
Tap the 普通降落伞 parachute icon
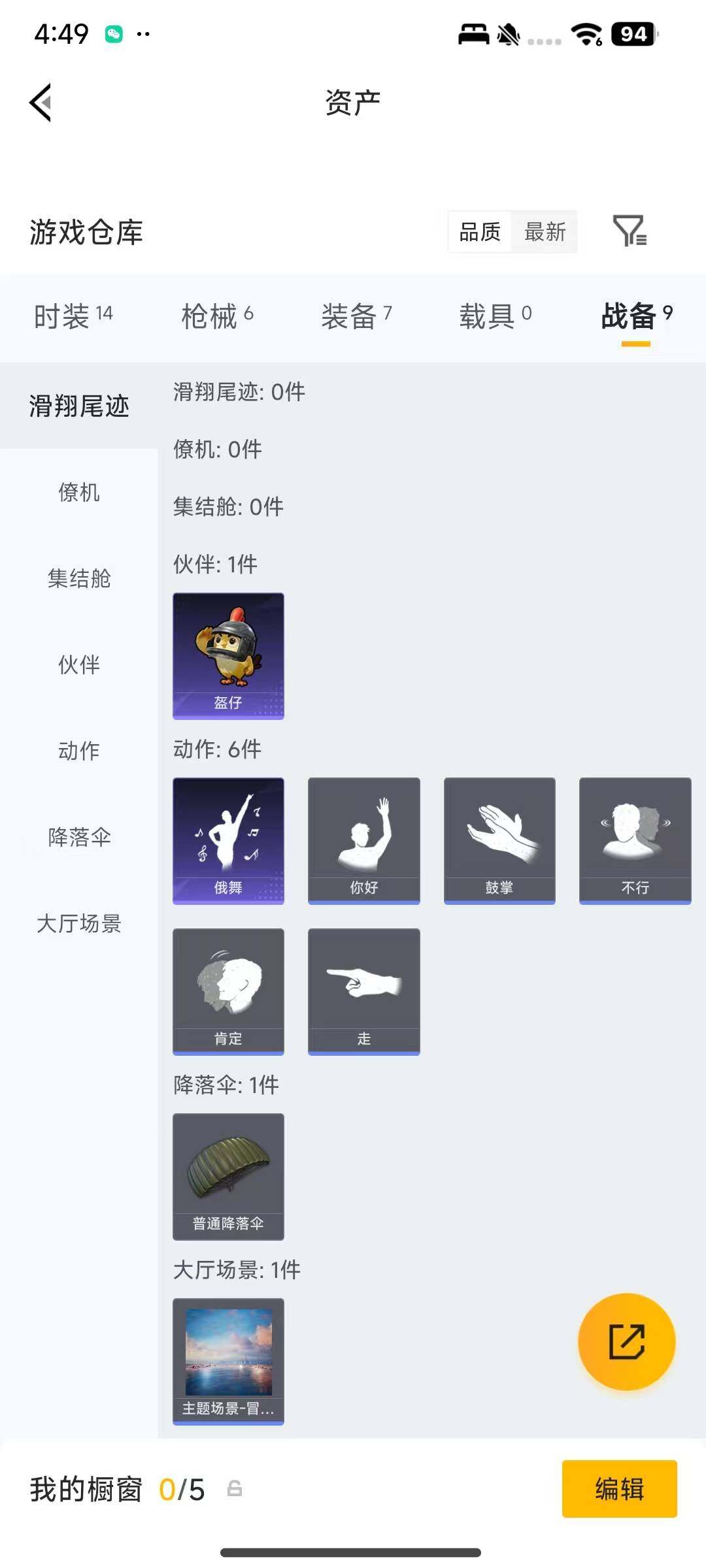227,1176
